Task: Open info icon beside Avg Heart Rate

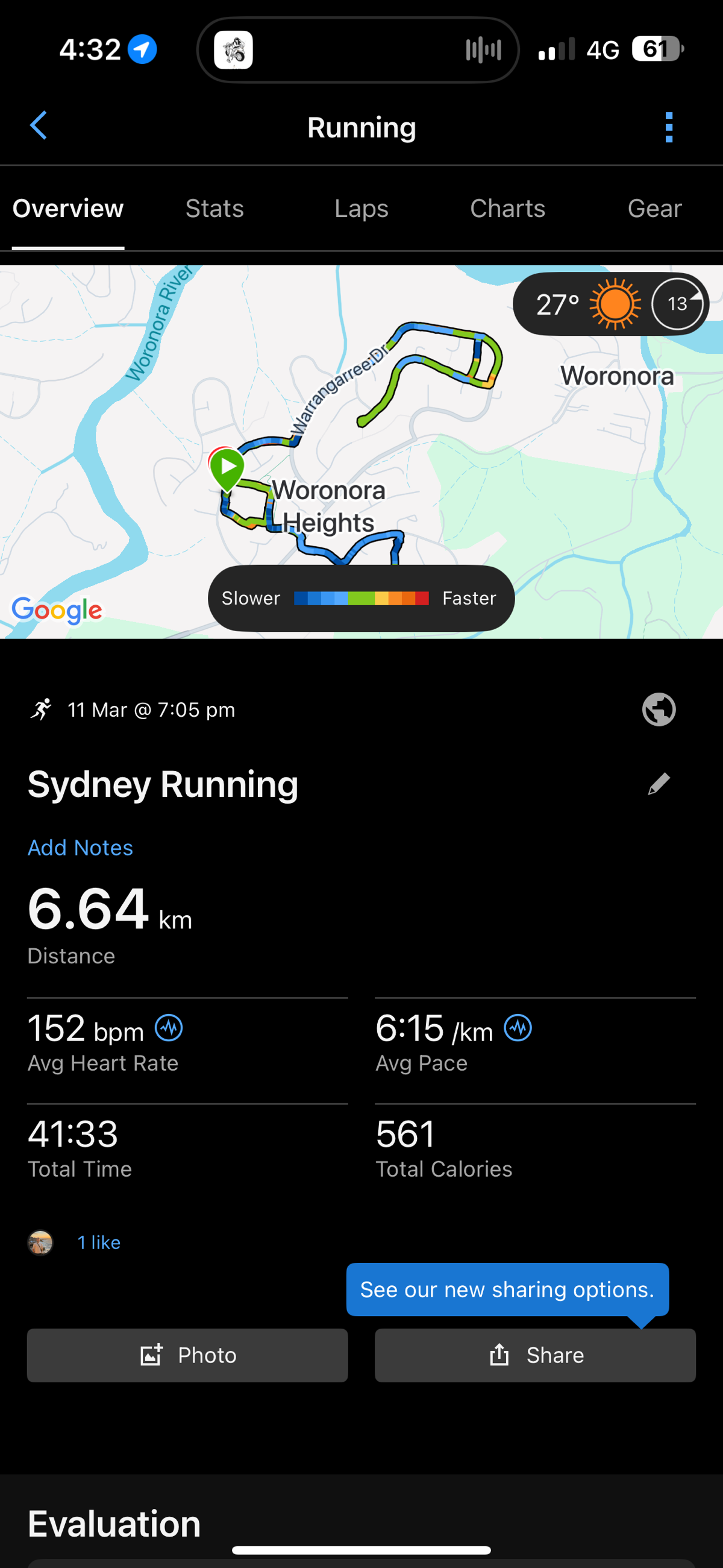Action: pyautogui.click(x=169, y=1028)
